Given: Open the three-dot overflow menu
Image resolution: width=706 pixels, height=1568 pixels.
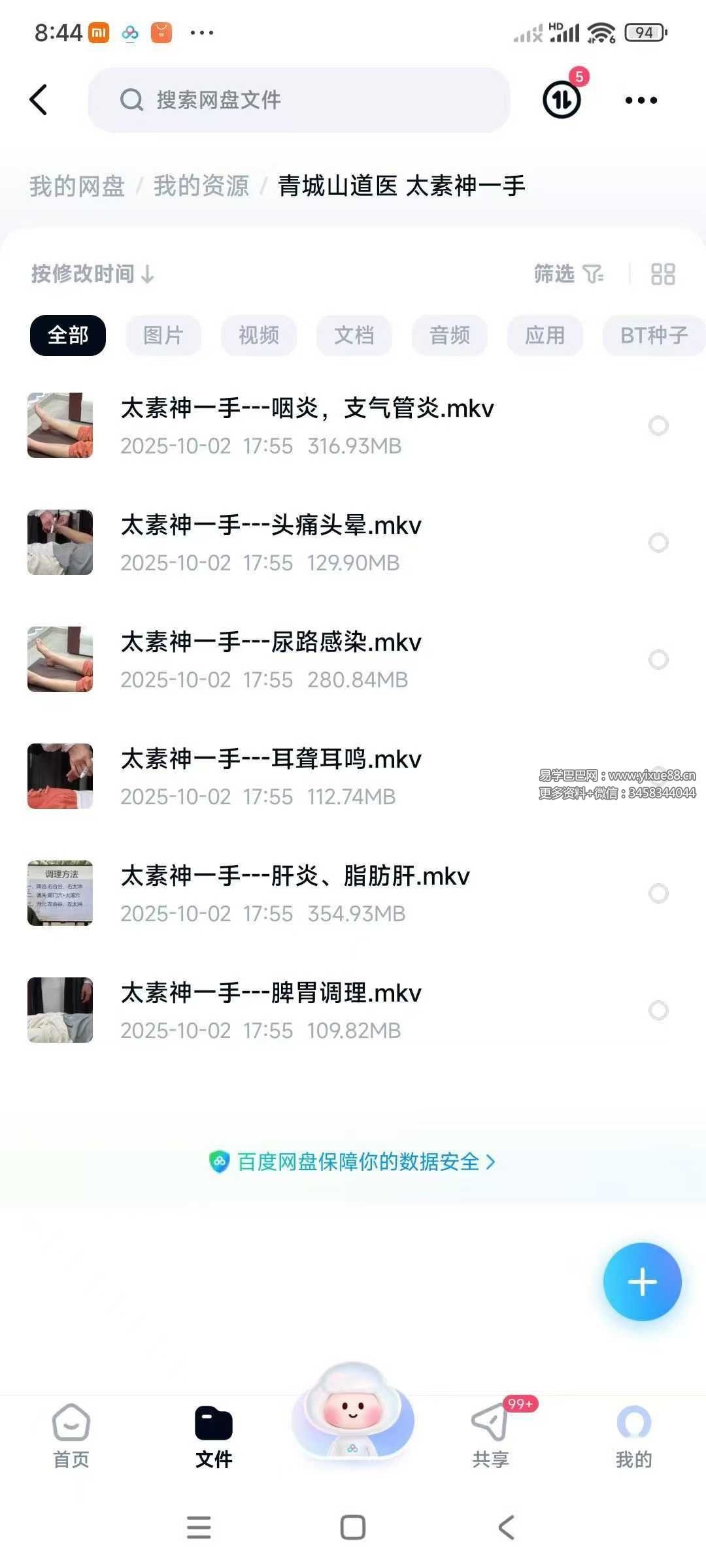Looking at the screenshot, I should click(641, 100).
